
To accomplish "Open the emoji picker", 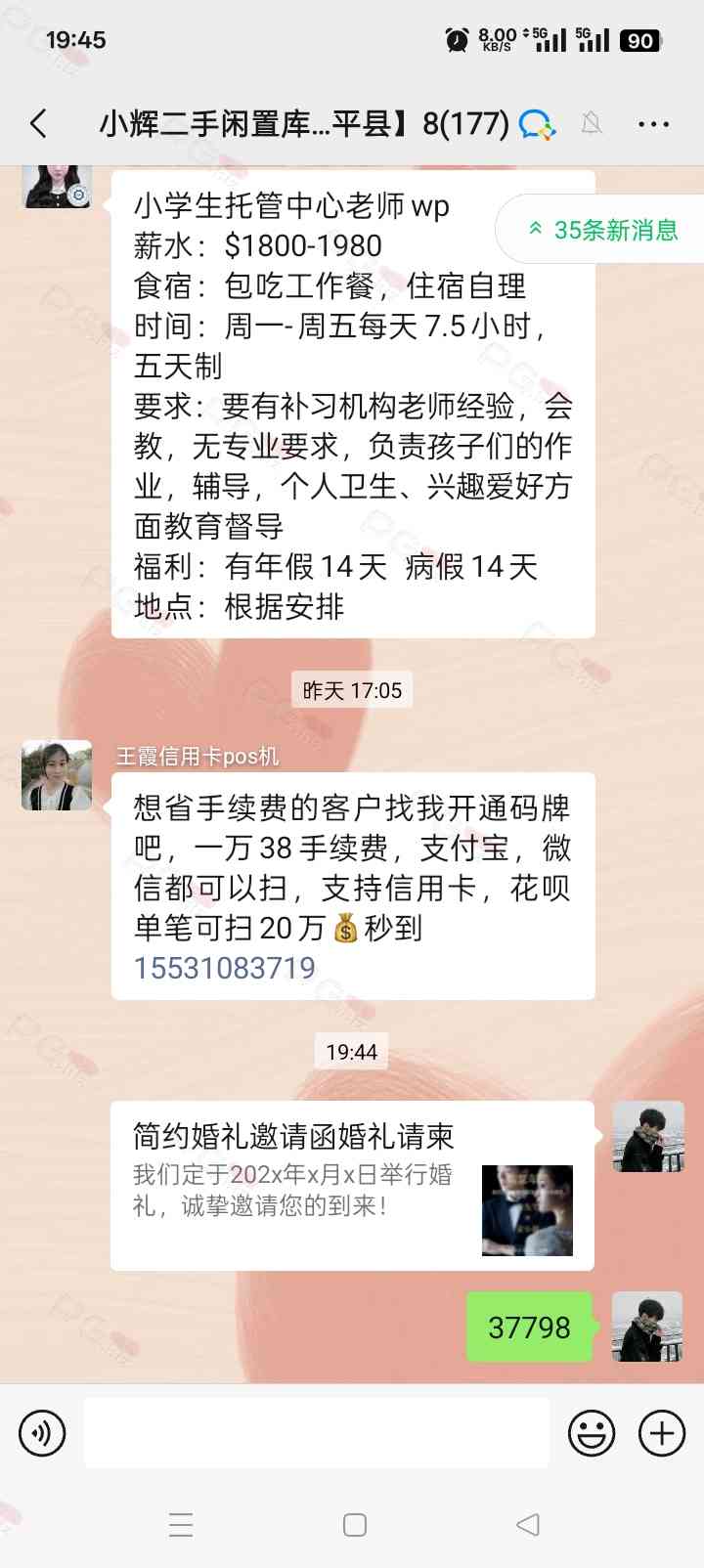I will coord(592,1433).
